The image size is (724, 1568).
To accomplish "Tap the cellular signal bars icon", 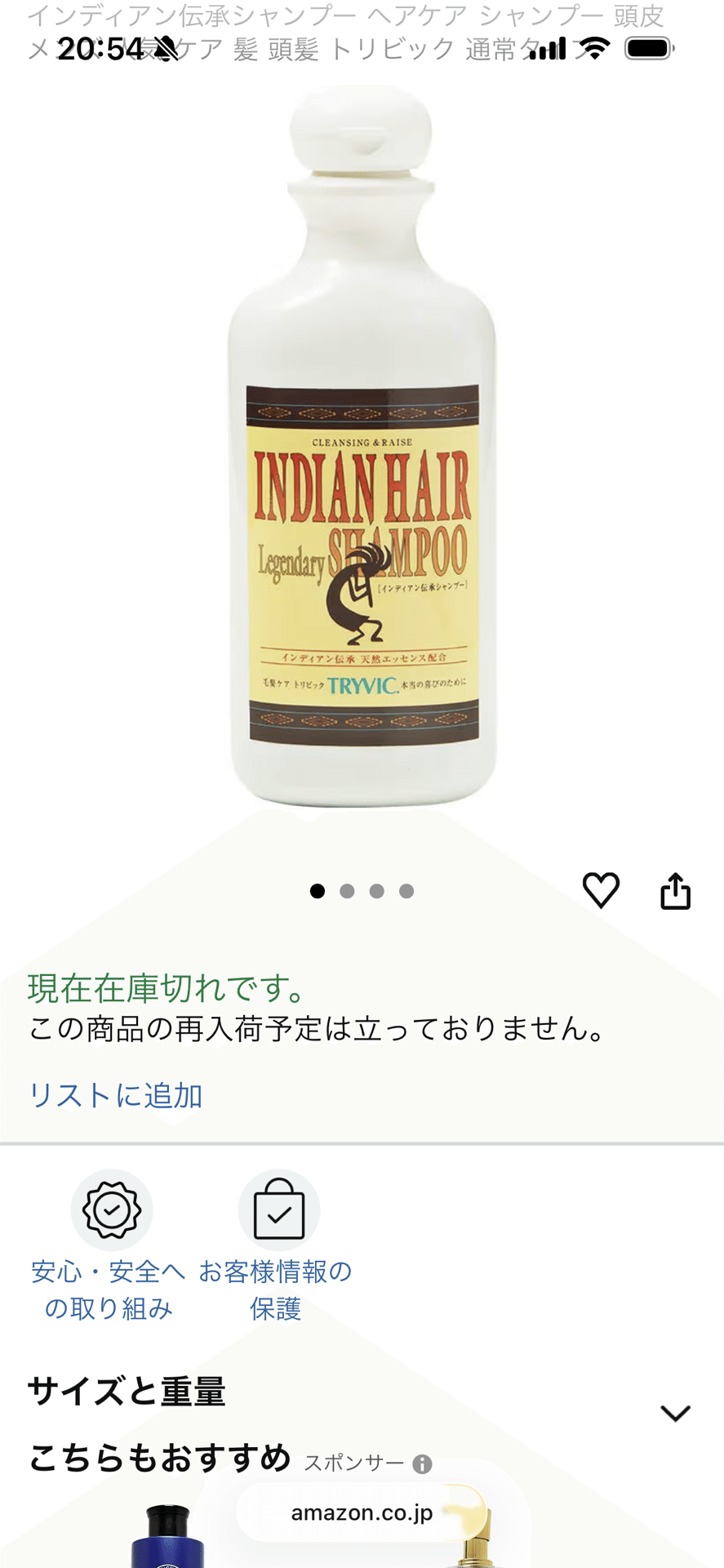I will pos(545,49).
